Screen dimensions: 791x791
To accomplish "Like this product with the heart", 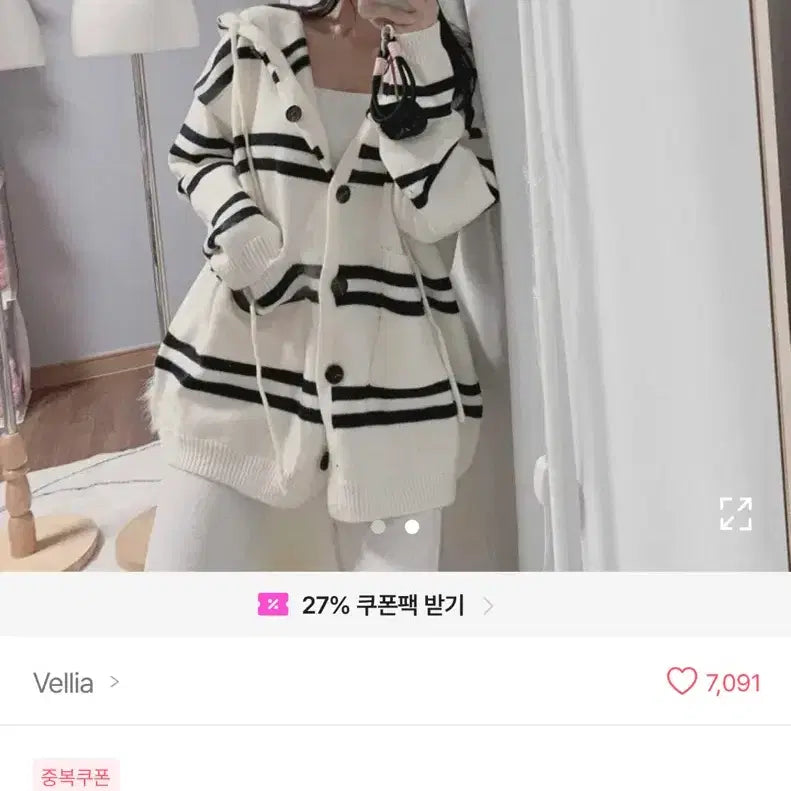I will (x=682, y=681).
